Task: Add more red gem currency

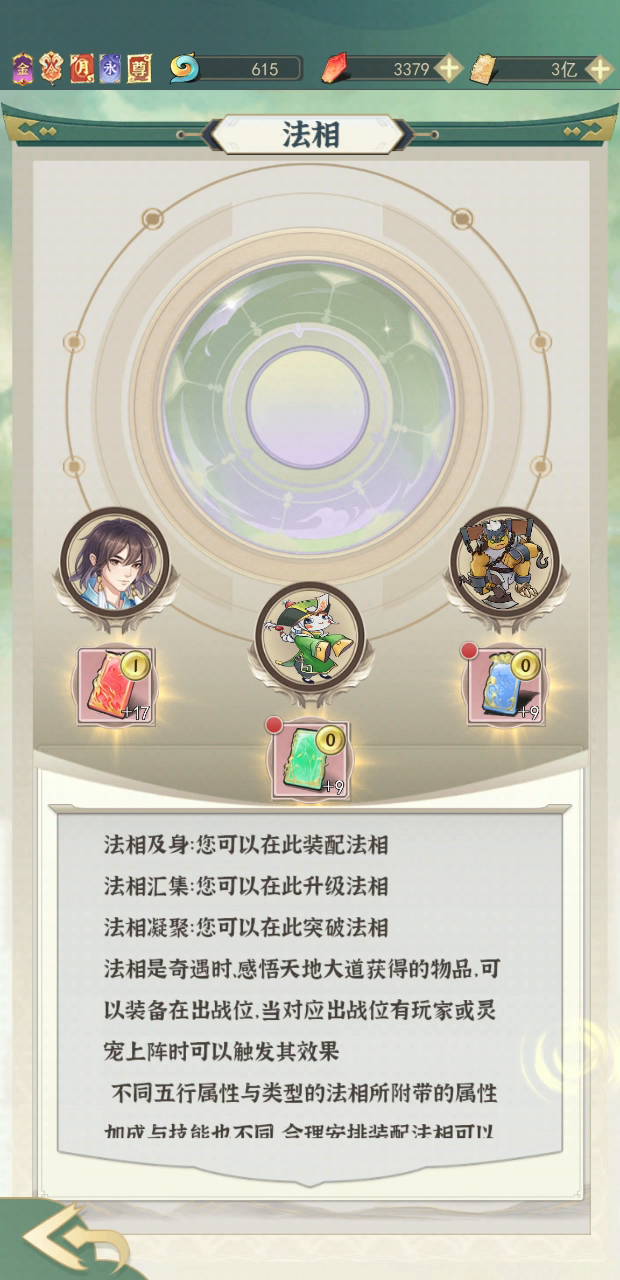Action: tap(449, 69)
